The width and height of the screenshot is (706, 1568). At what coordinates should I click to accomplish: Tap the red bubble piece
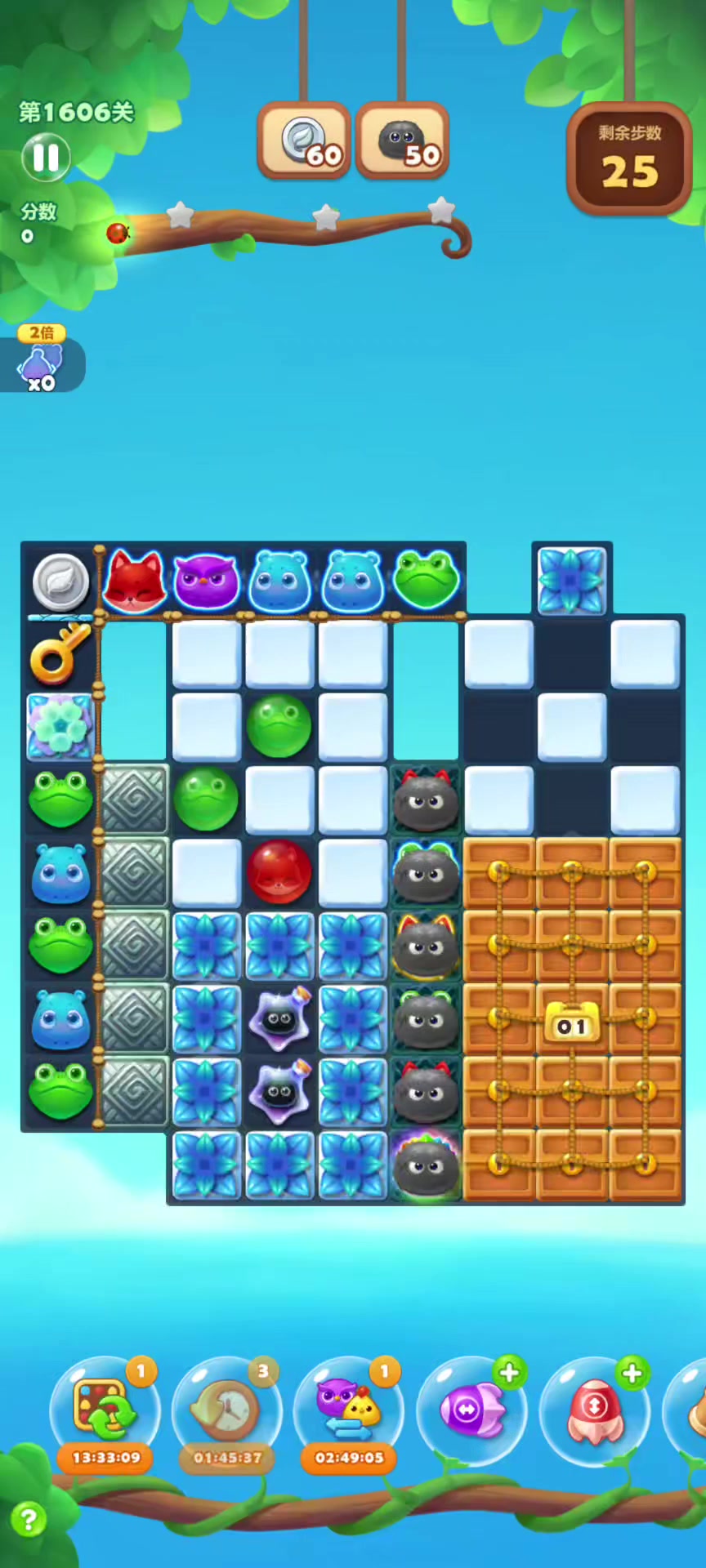[x=279, y=871]
